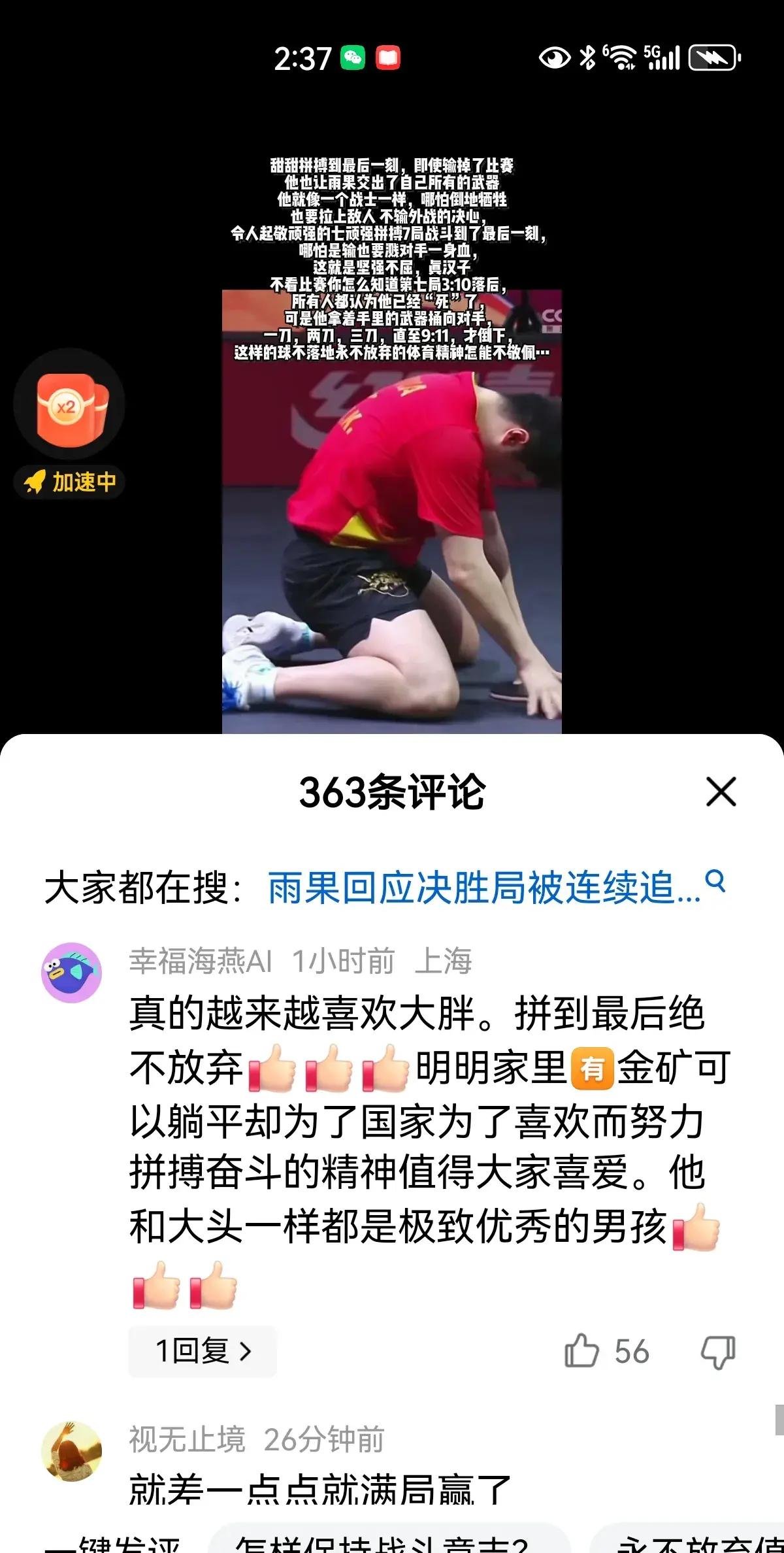Tap the 加速中 boost badge
Image resolution: width=784 pixels, height=1553 pixels.
click(x=71, y=482)
